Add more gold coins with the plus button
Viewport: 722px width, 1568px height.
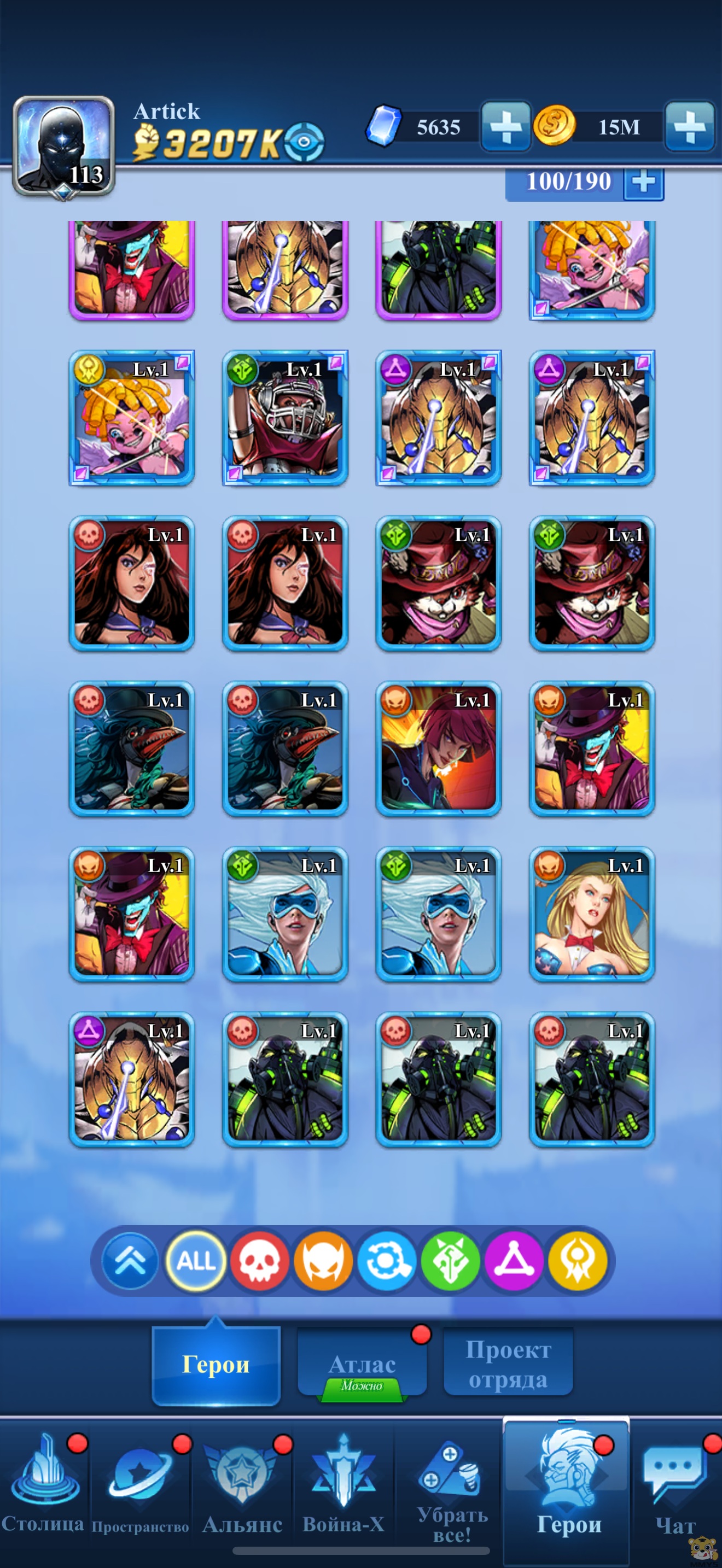[x=689, y=126]
